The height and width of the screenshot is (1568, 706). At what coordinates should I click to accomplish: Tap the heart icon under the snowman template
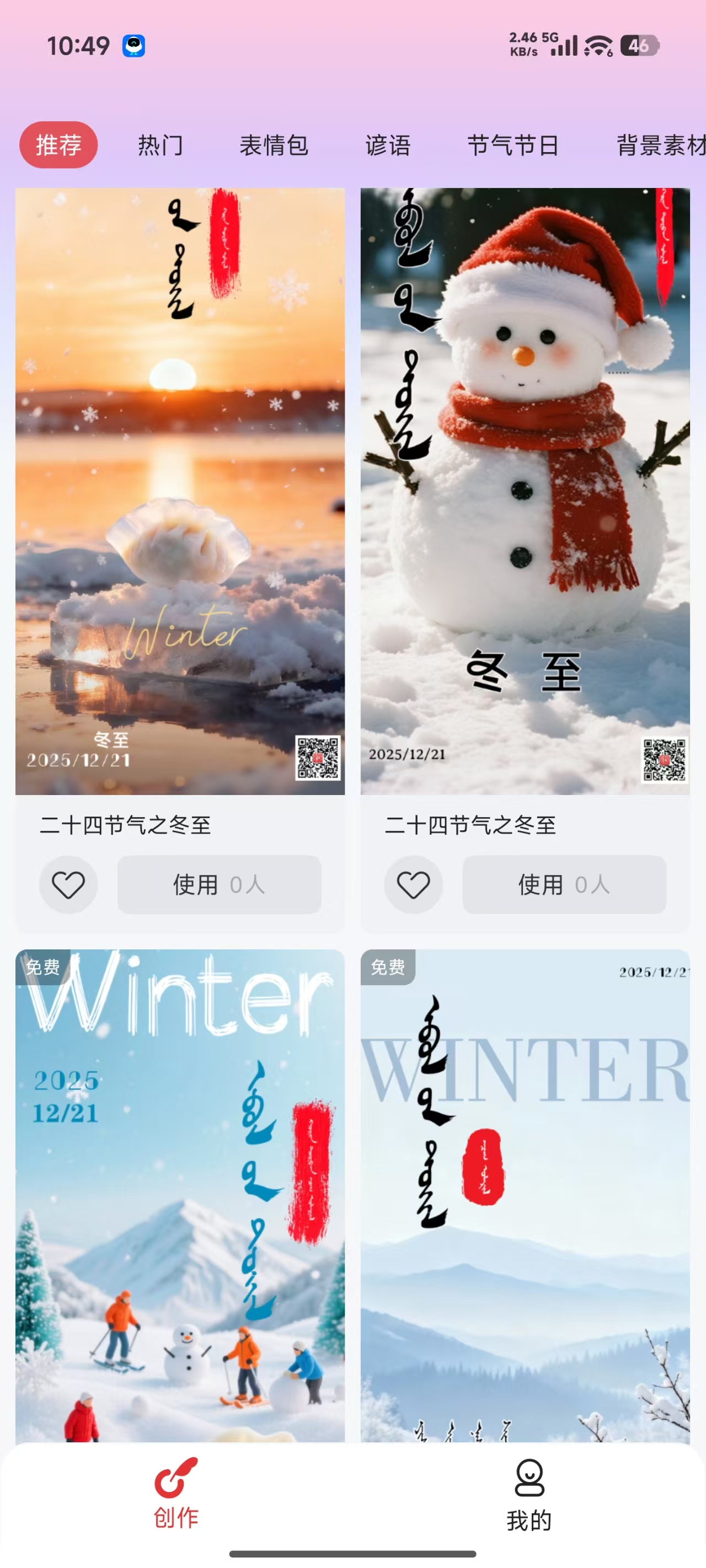(x=413, y=885)
